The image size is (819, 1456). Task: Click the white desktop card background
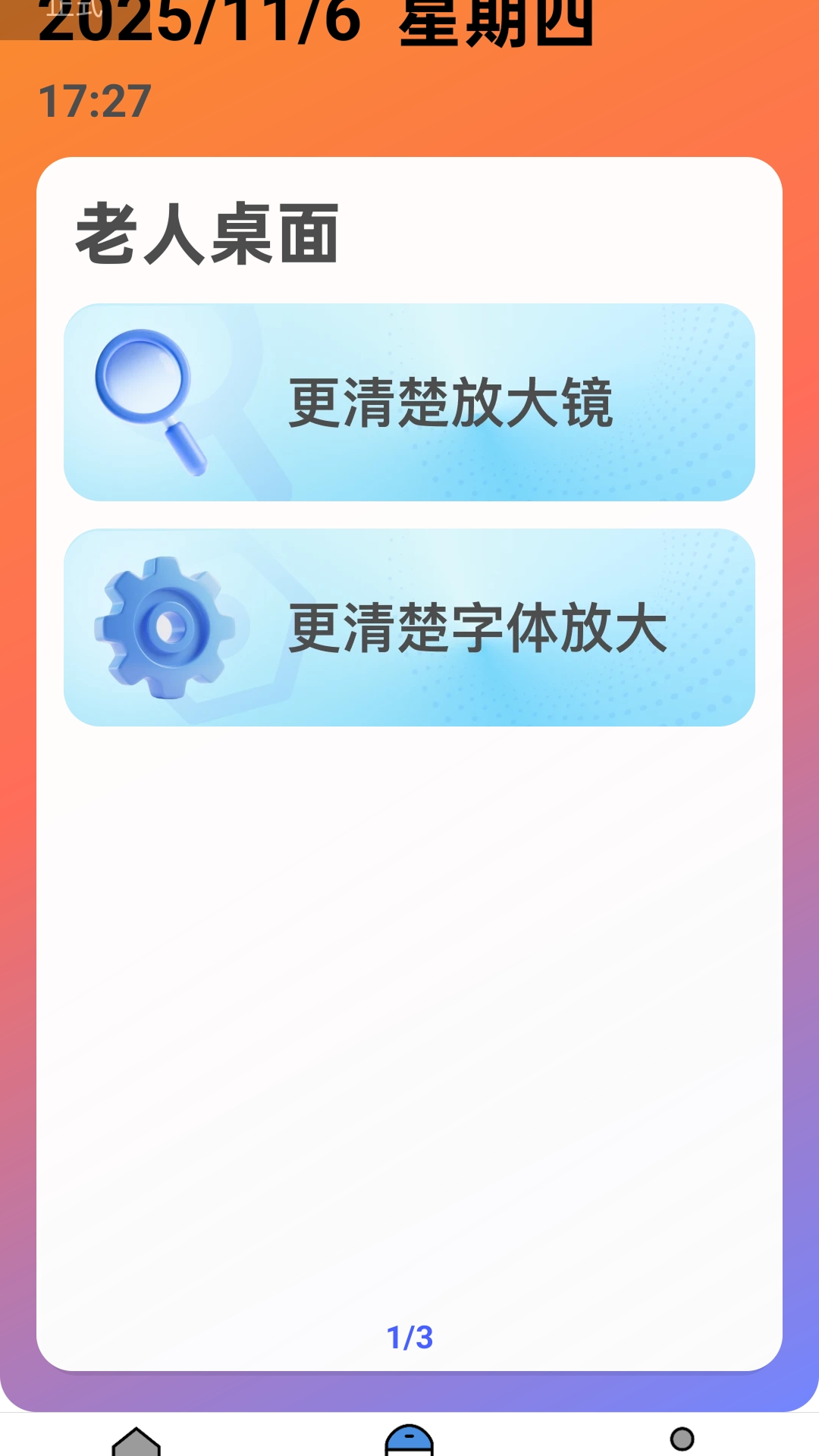[x=409, y=986]
